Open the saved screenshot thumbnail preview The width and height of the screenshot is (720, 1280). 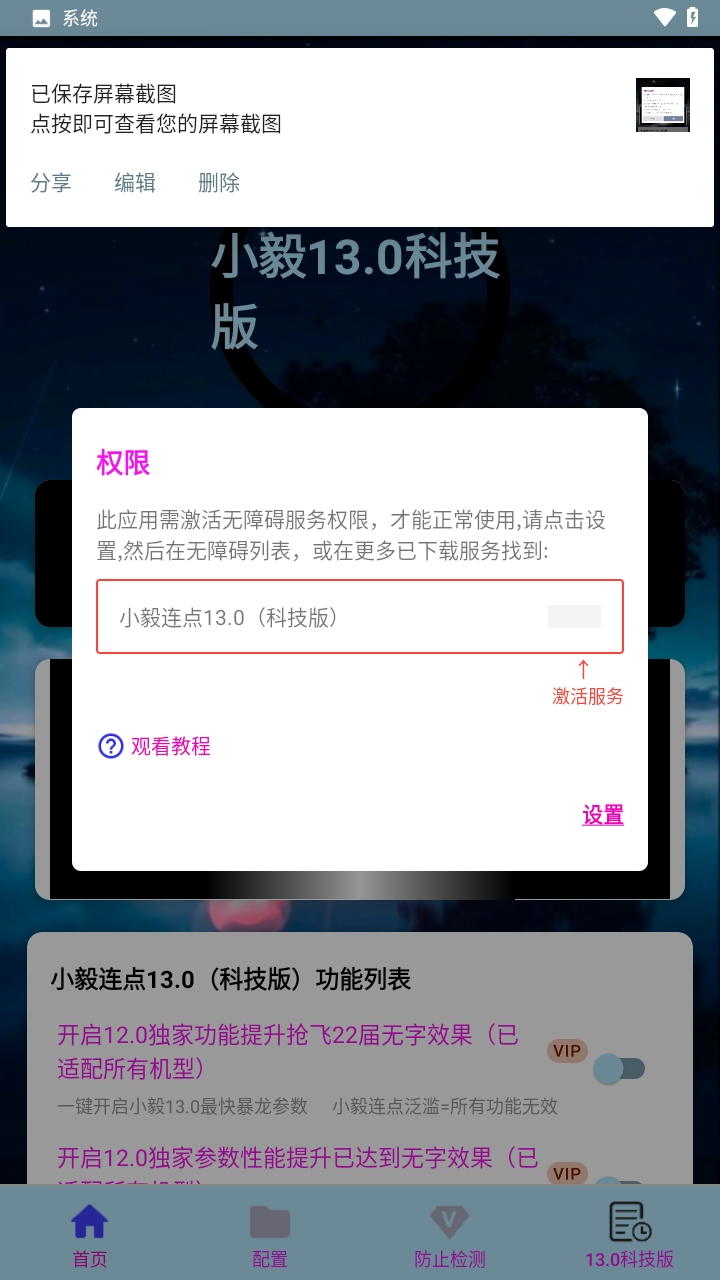[662, 105]
